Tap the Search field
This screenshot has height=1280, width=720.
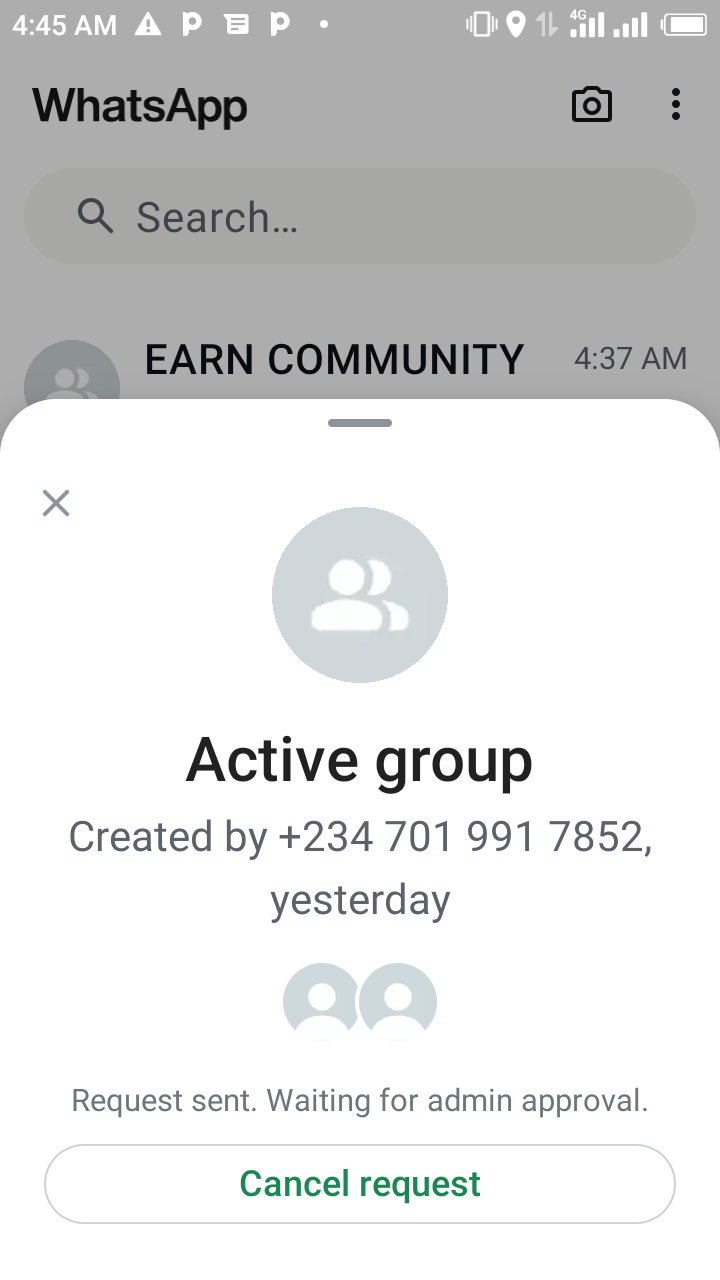[x=360, y=216]
